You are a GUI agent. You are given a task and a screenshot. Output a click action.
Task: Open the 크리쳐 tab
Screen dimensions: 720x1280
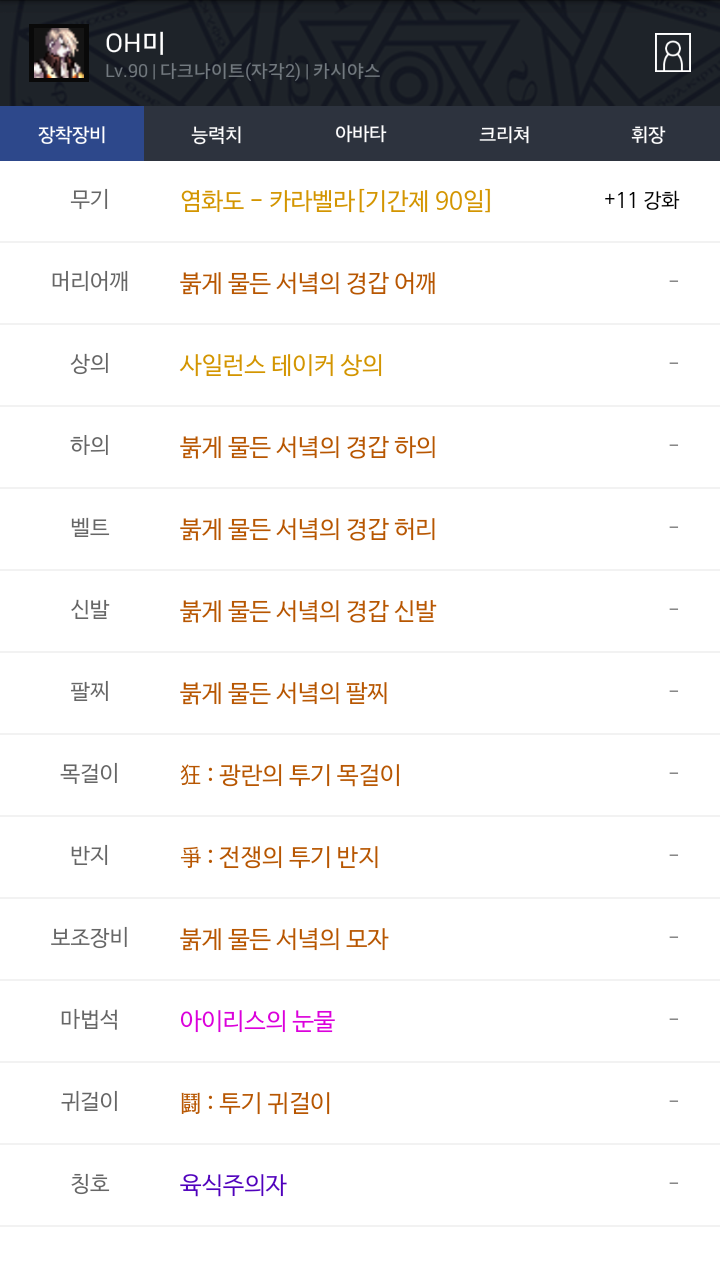(x=504, y=134)
